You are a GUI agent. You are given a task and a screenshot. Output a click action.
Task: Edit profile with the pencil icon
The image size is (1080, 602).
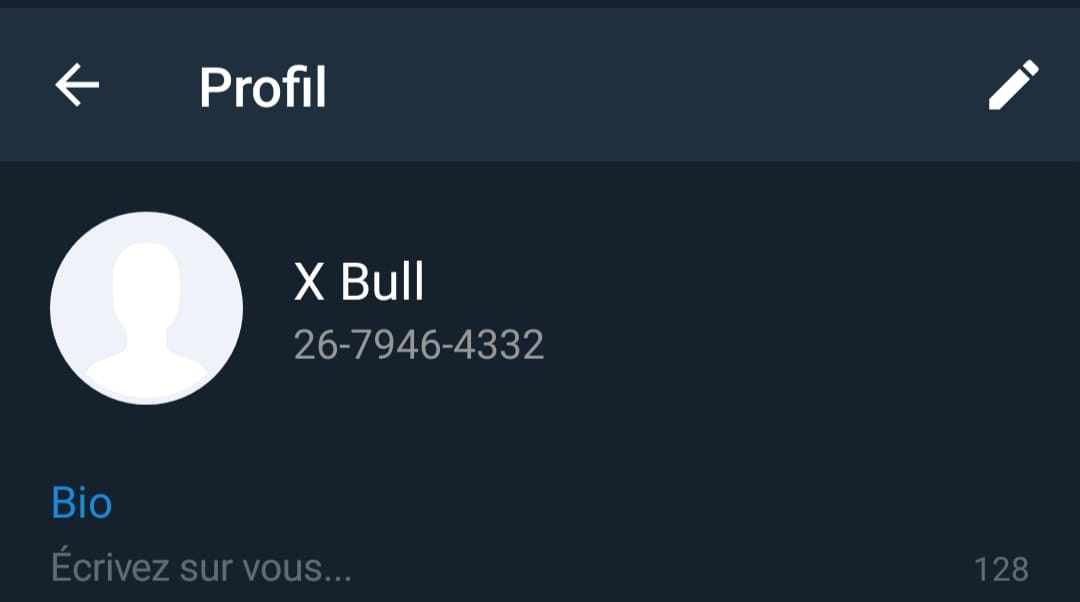[1013, 86]
